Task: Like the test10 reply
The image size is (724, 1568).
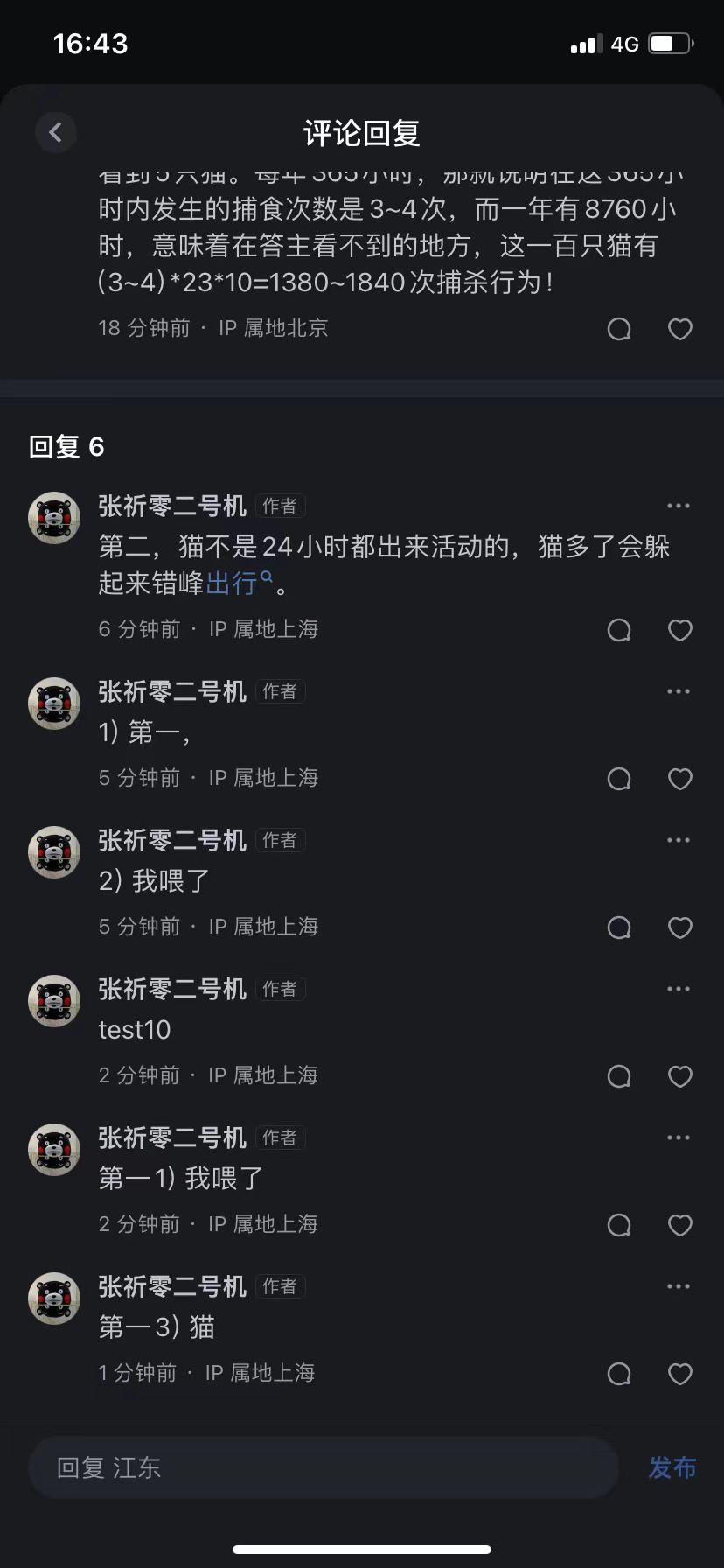Action: [x=680, y=1076]
